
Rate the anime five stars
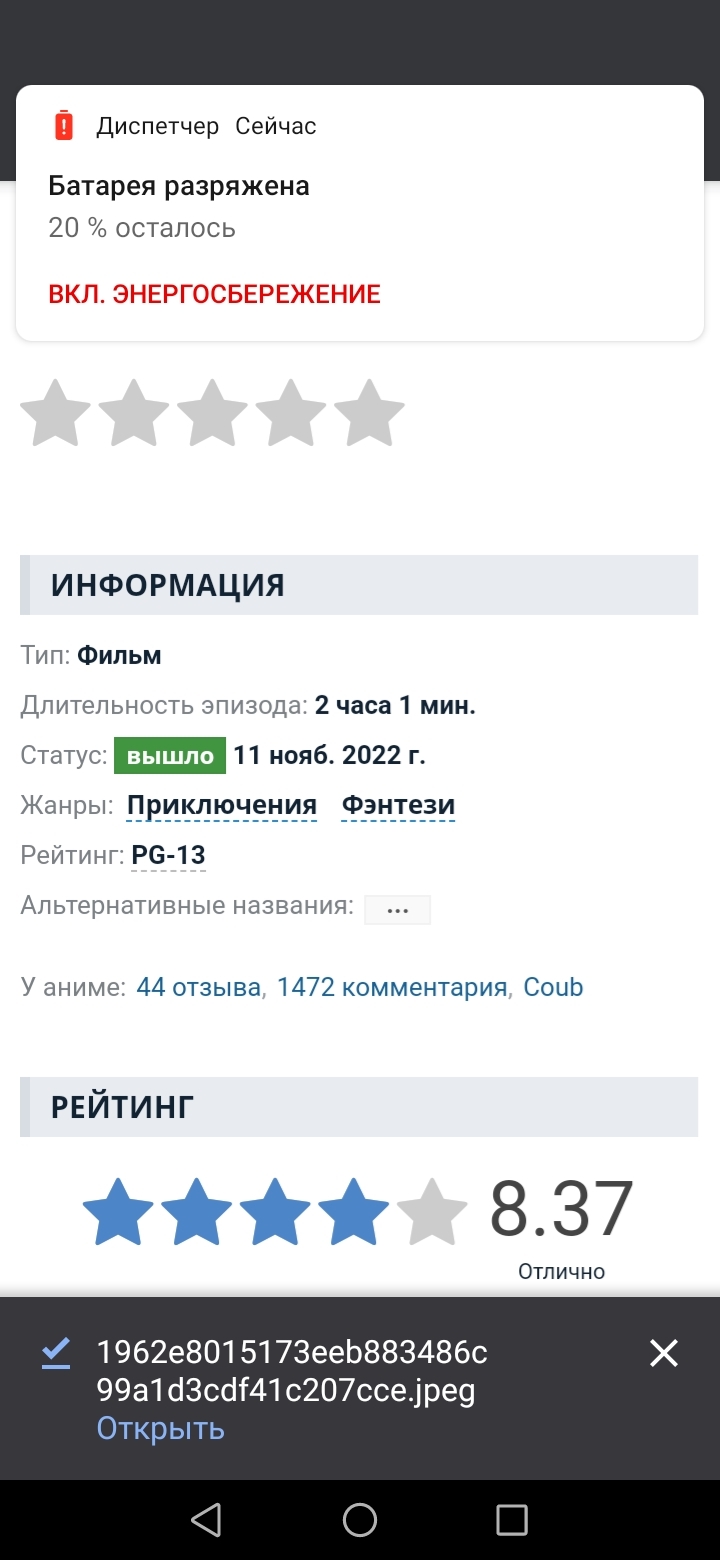tap(369, 412)
